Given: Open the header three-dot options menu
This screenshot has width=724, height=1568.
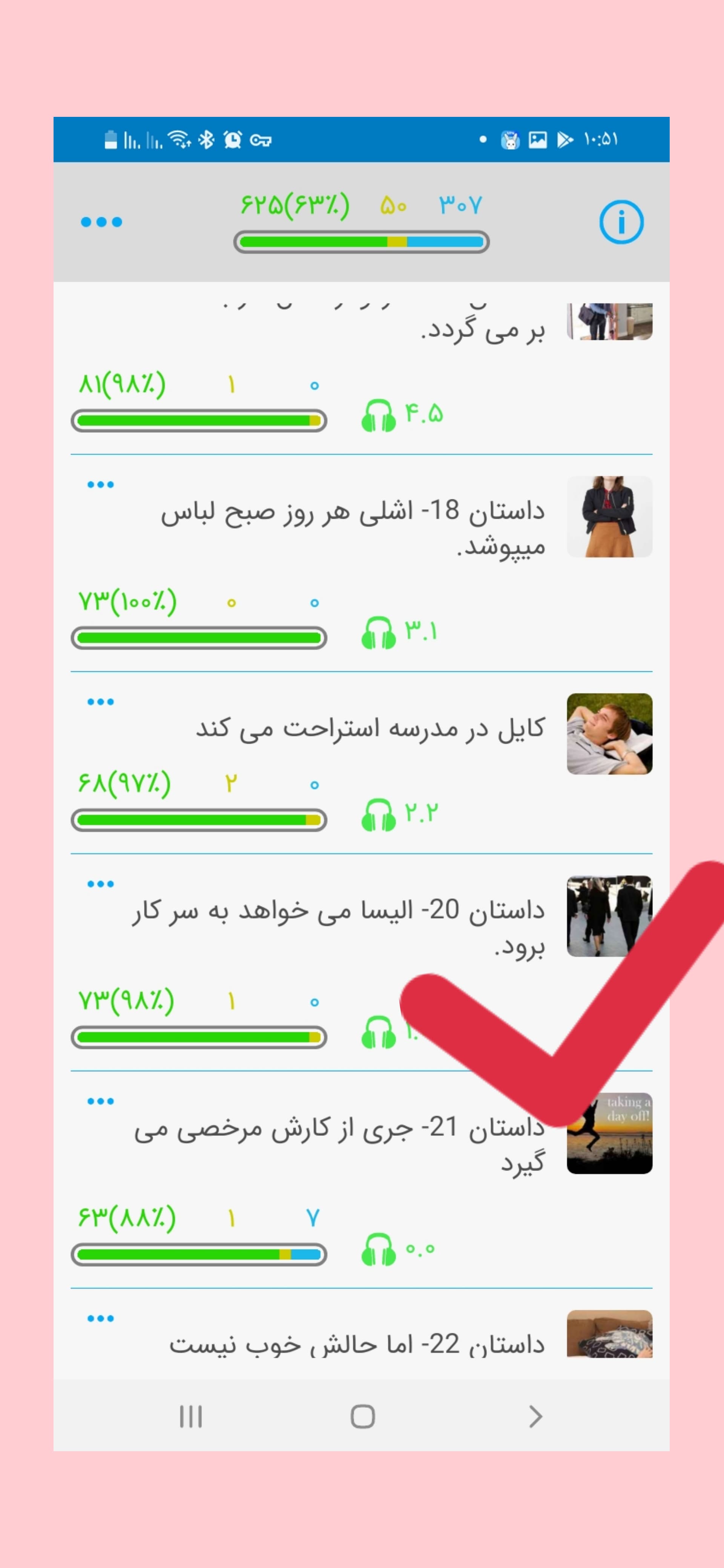Looking at the screenshot, I should pyautogui.click(x=101, y=222).
